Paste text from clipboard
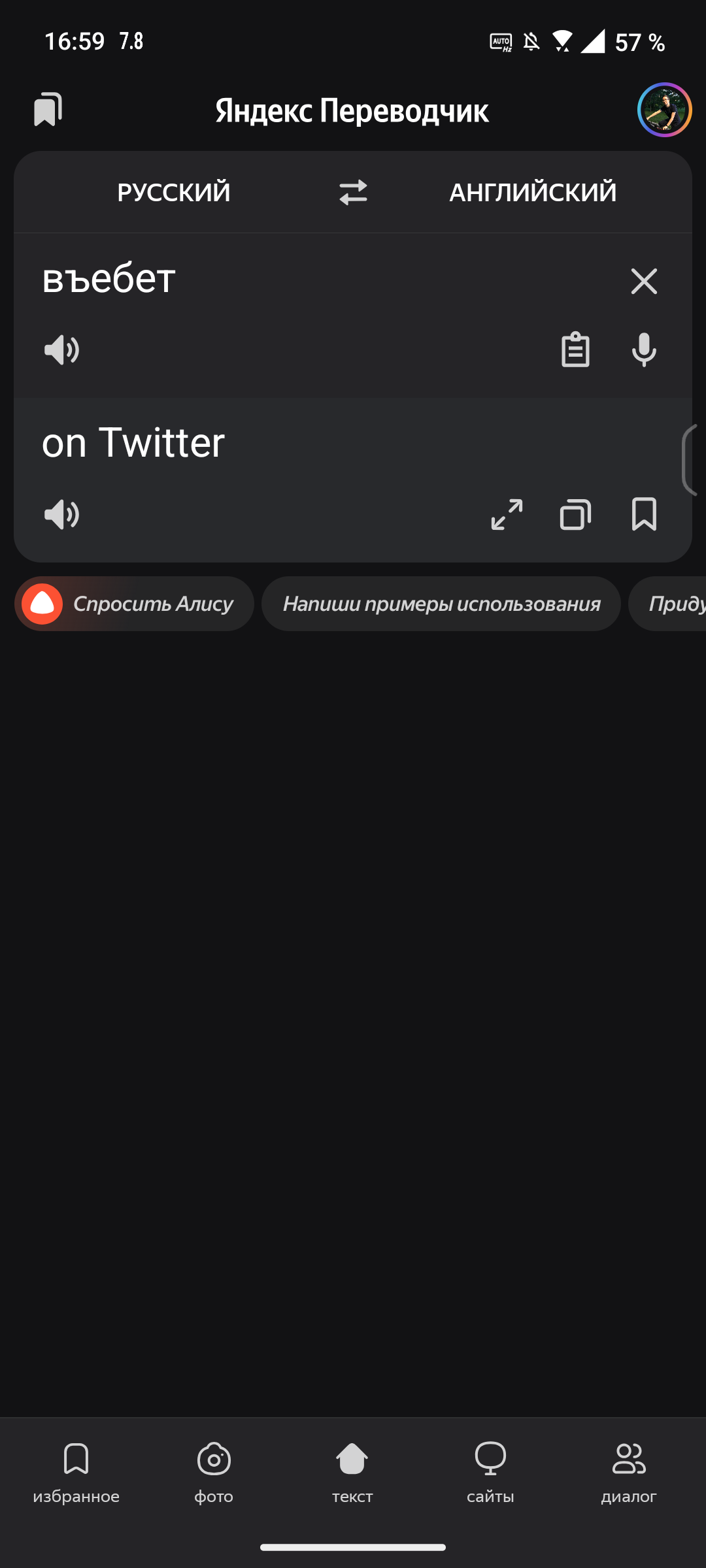Screen dimensions: 706x1568 point(575,350)
